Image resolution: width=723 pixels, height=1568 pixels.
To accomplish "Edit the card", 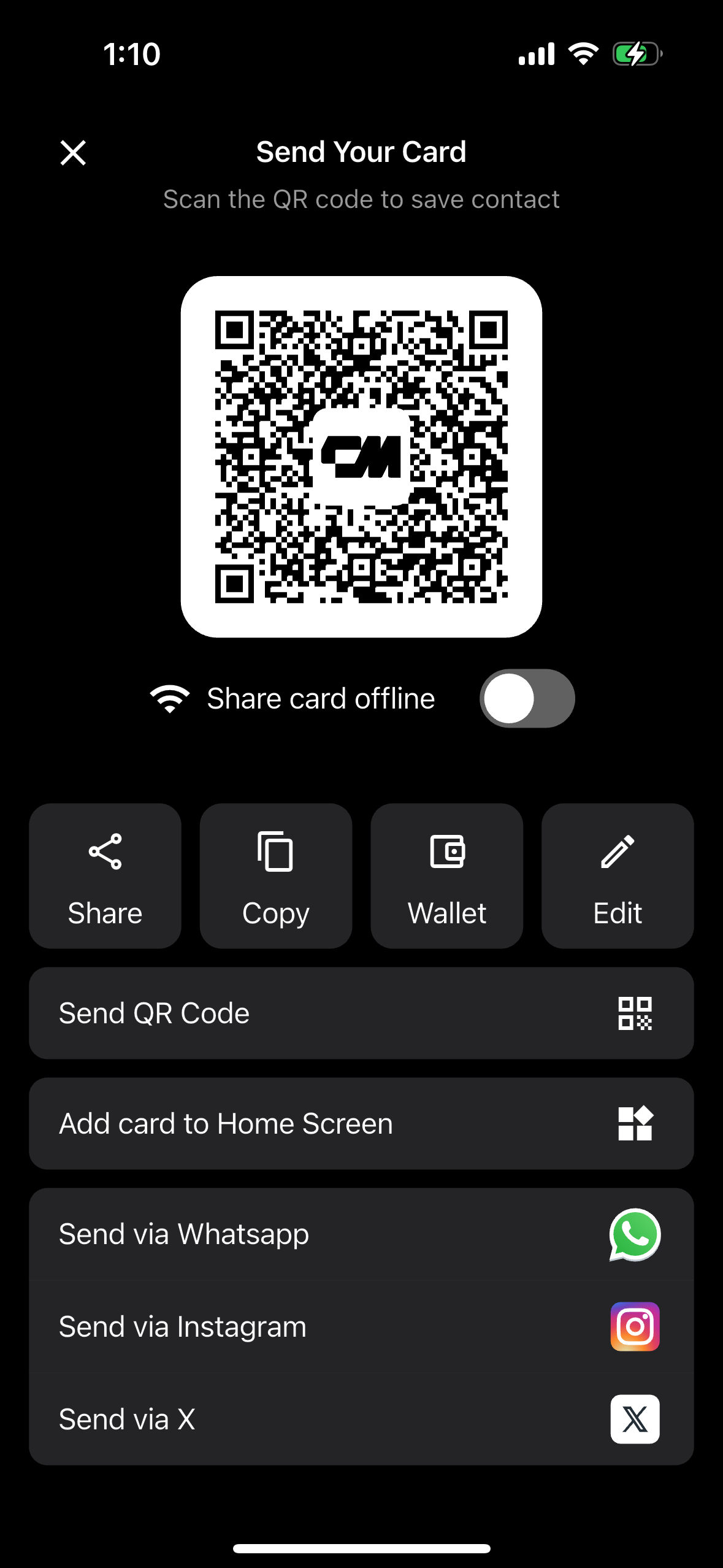I will pyautogui.click(x=618, y=875).
